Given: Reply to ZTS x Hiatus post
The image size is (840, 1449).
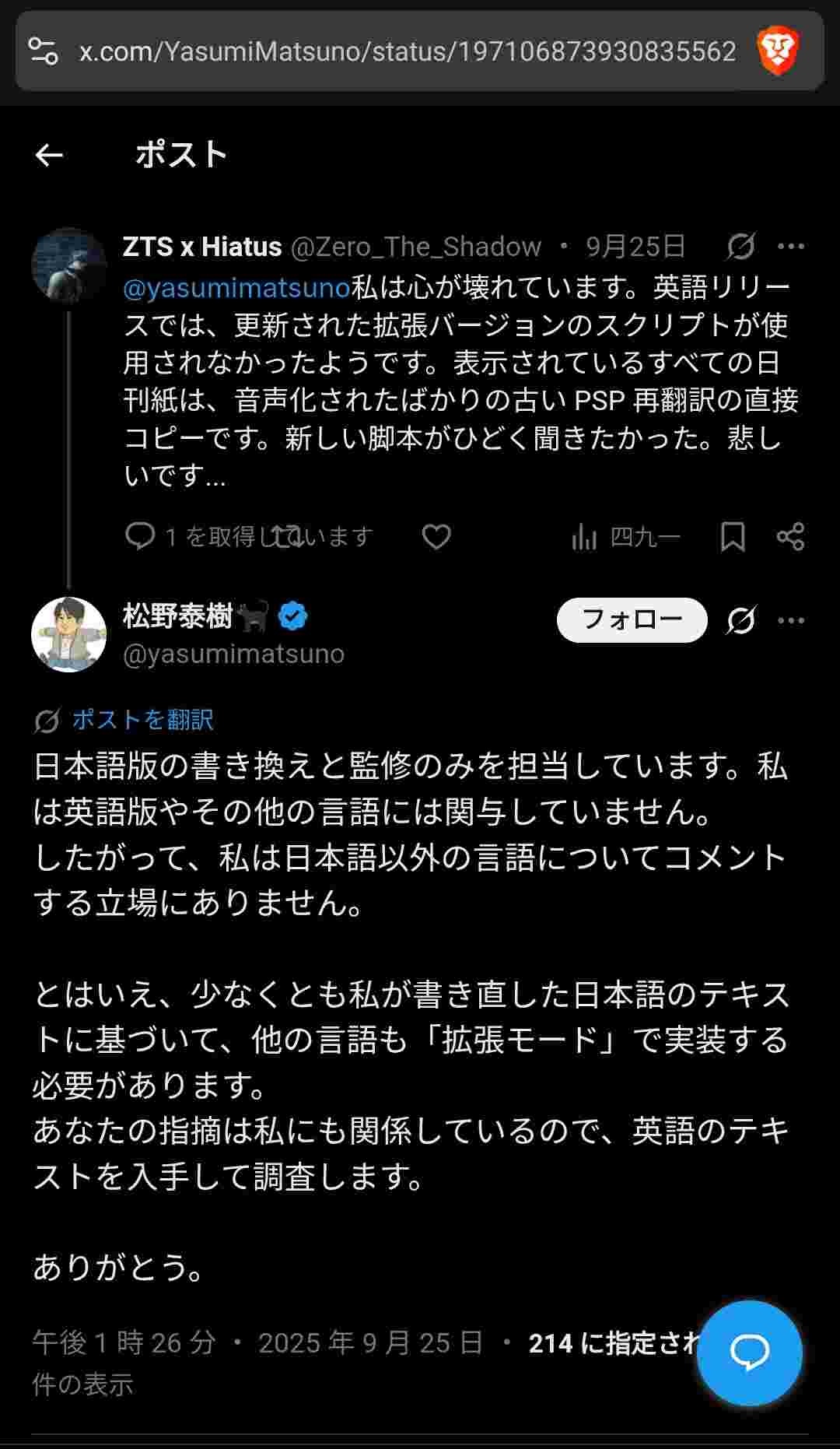Looking at the screenshot, I should [141, 536].
